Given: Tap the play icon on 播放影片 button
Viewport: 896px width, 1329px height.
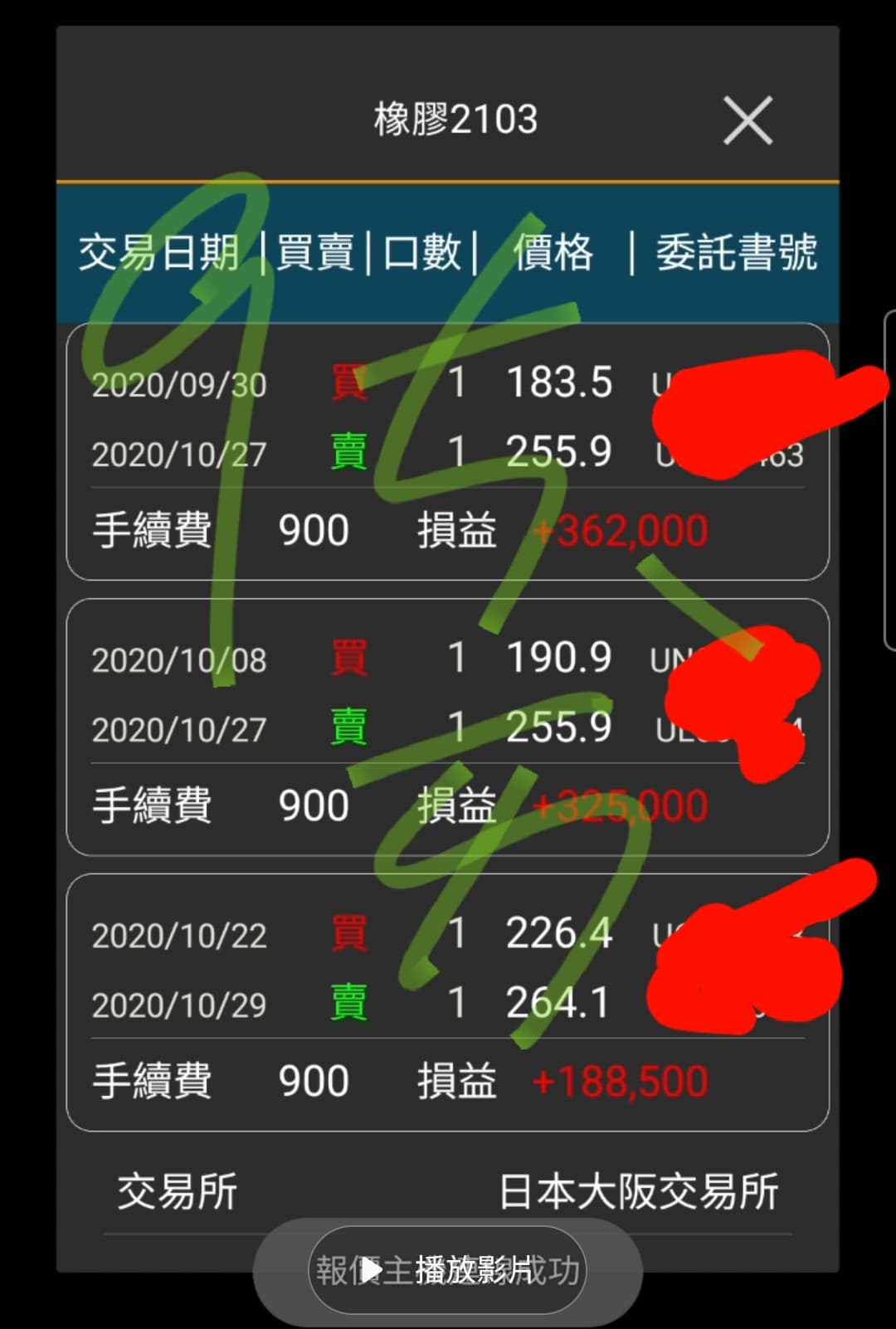Looking at the screenshot, I should tap(373, 1268).
